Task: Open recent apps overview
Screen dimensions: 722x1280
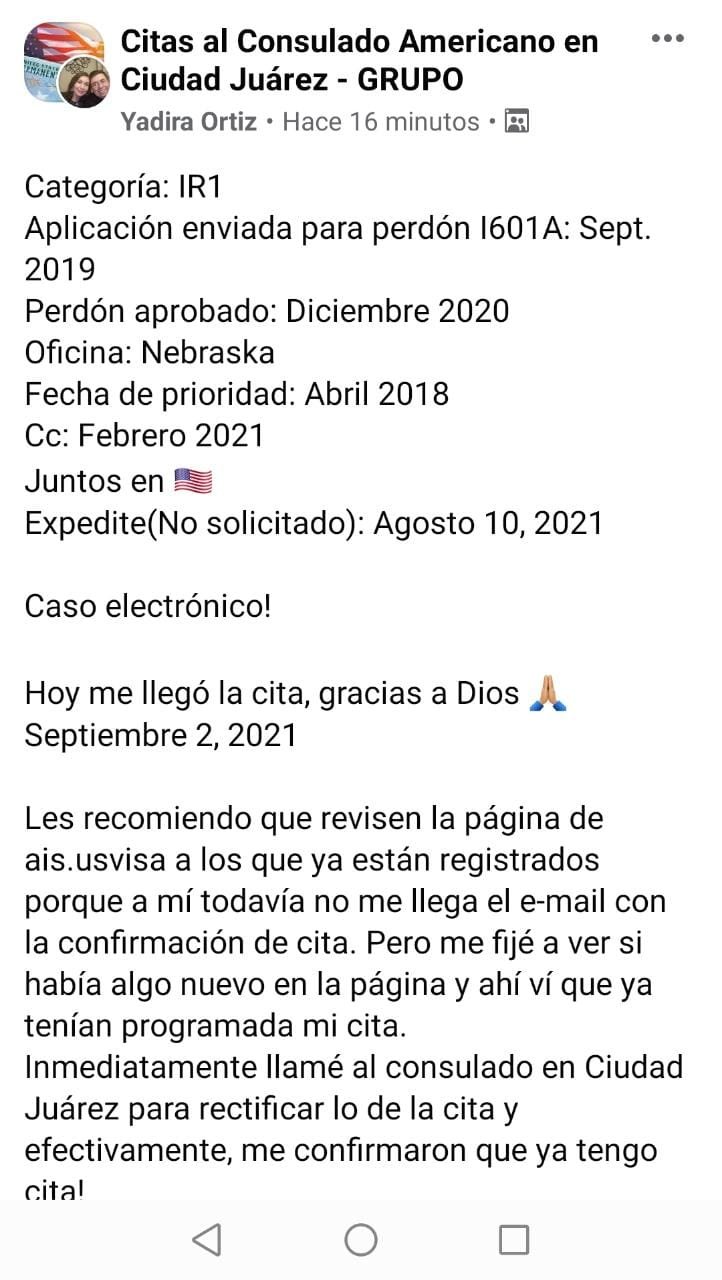Action: pyautogui.click(x=514, y=1240)
